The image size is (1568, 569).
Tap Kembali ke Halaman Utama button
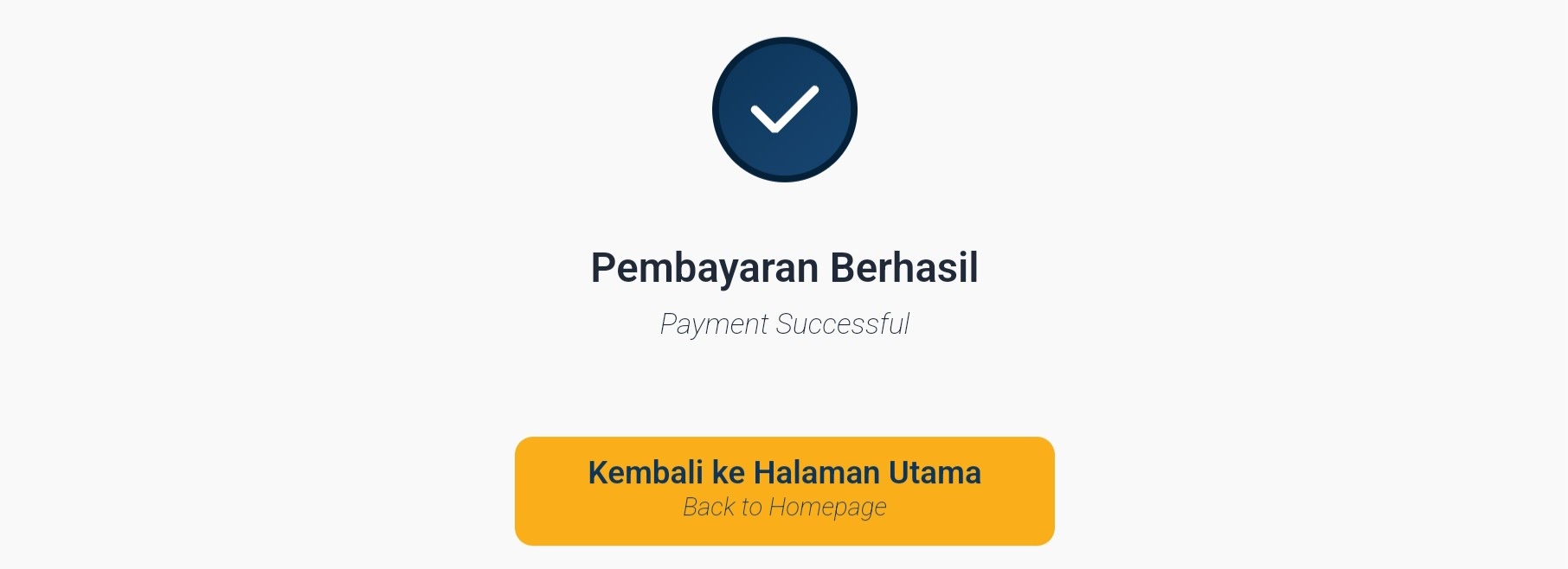click(x=784, y=490)
